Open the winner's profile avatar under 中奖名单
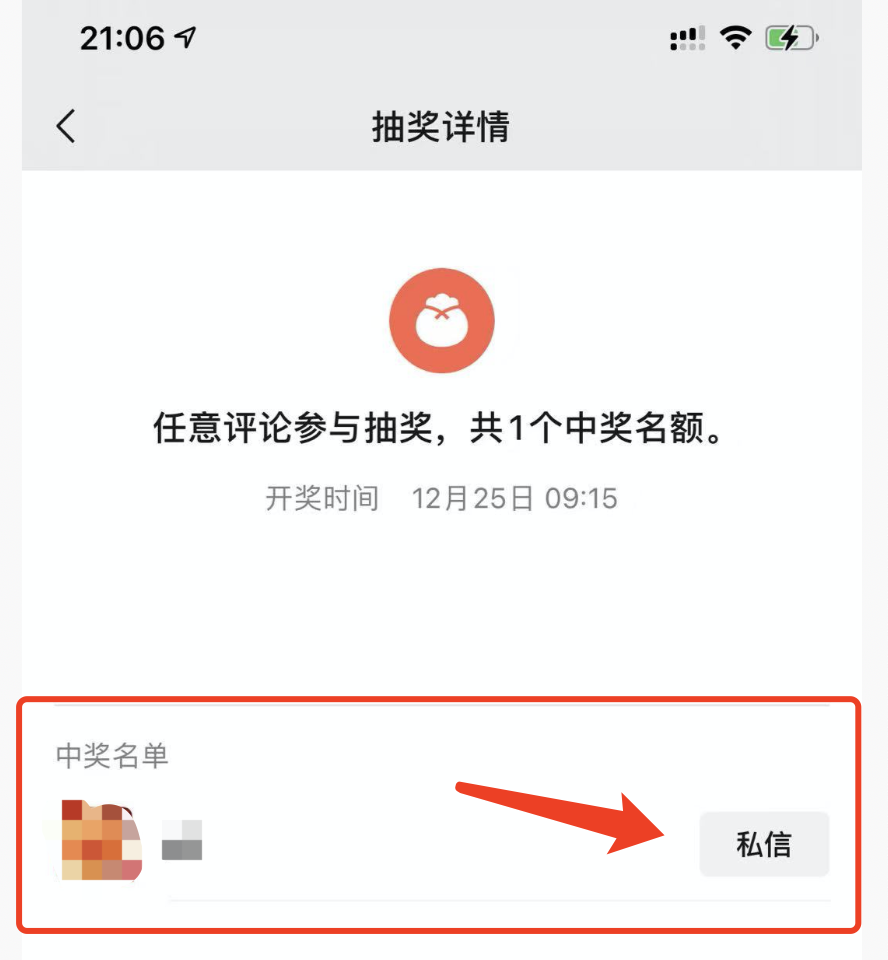This screenshot has height=960, width=888. pyautogui.click(x=100, y=840)
